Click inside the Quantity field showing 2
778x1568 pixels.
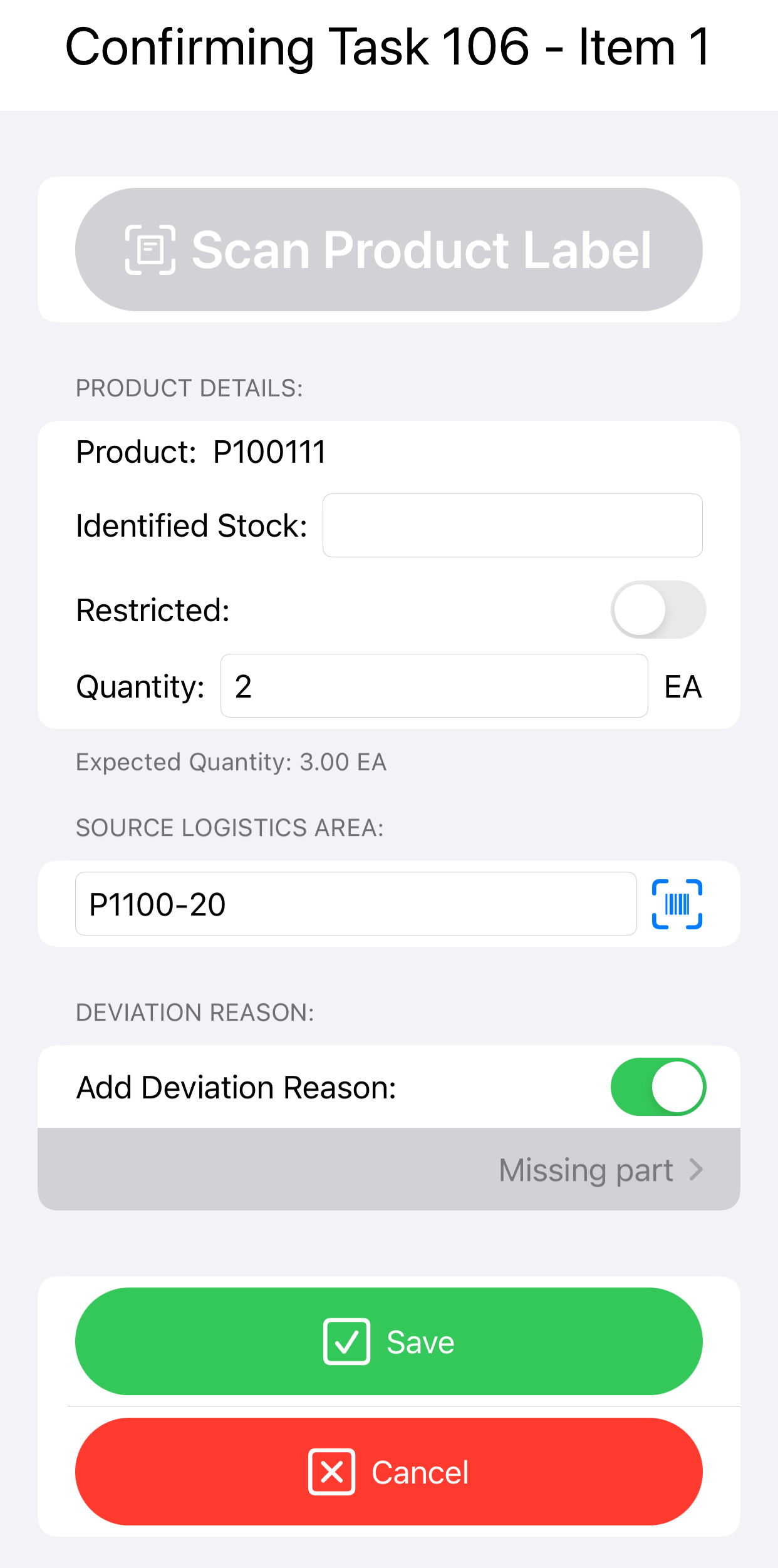(x=433, y=686)
